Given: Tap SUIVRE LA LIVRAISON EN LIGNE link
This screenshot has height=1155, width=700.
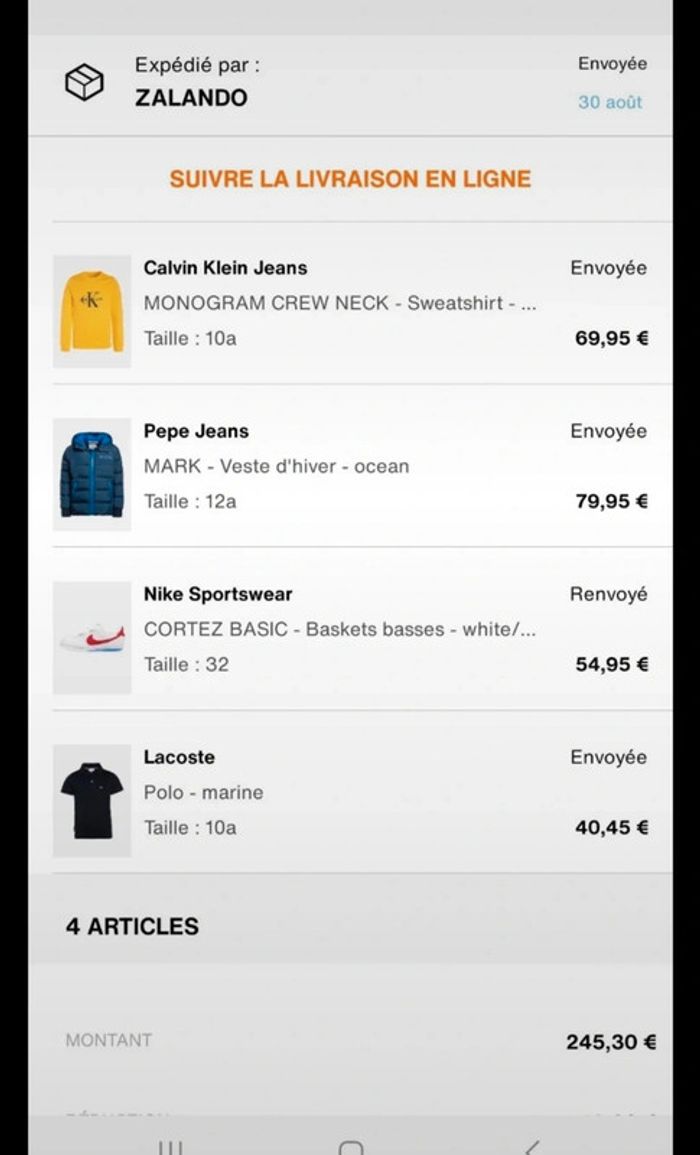Looking at the screenshot, I should (x=350, y=179).
